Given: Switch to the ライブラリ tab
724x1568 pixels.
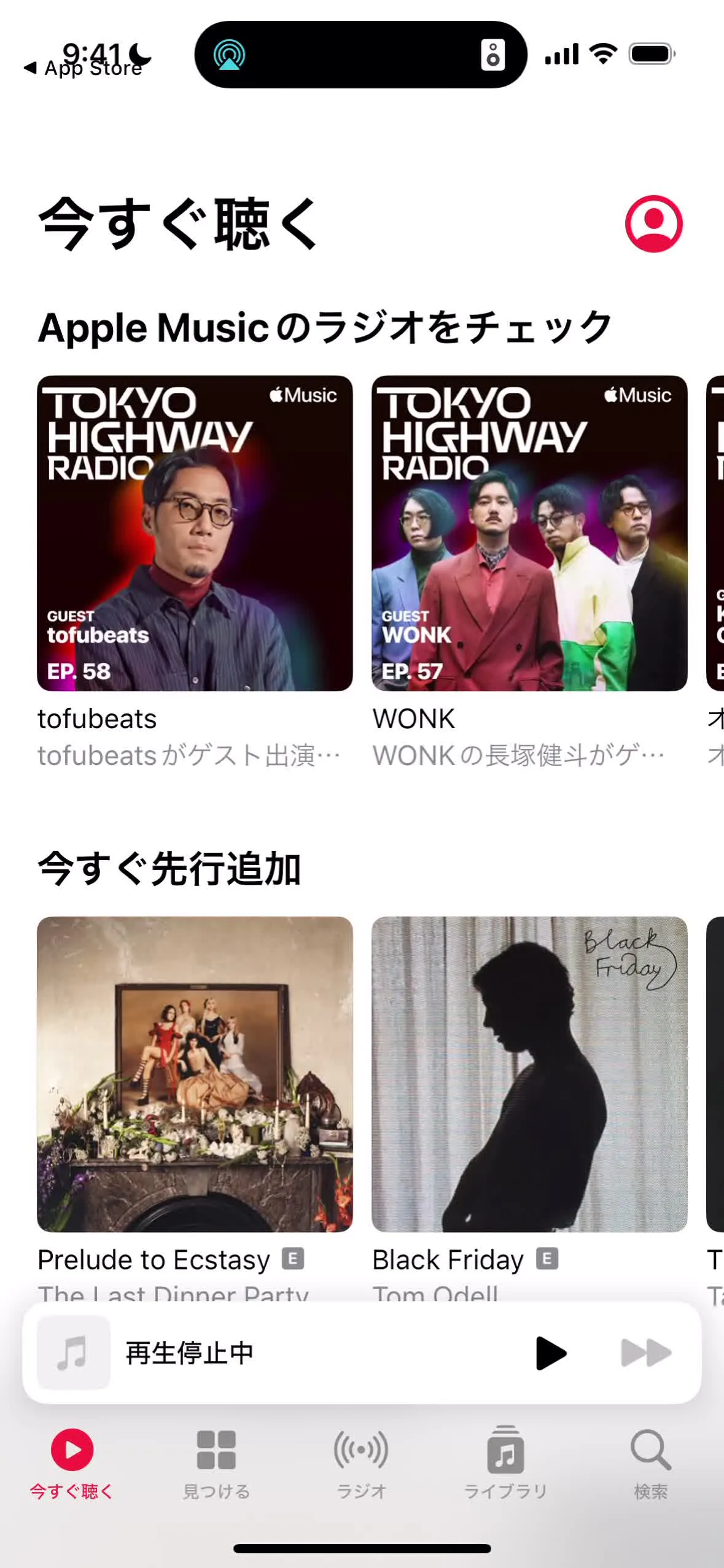Looking at the screenshot, I should (x=505, y=1462).
